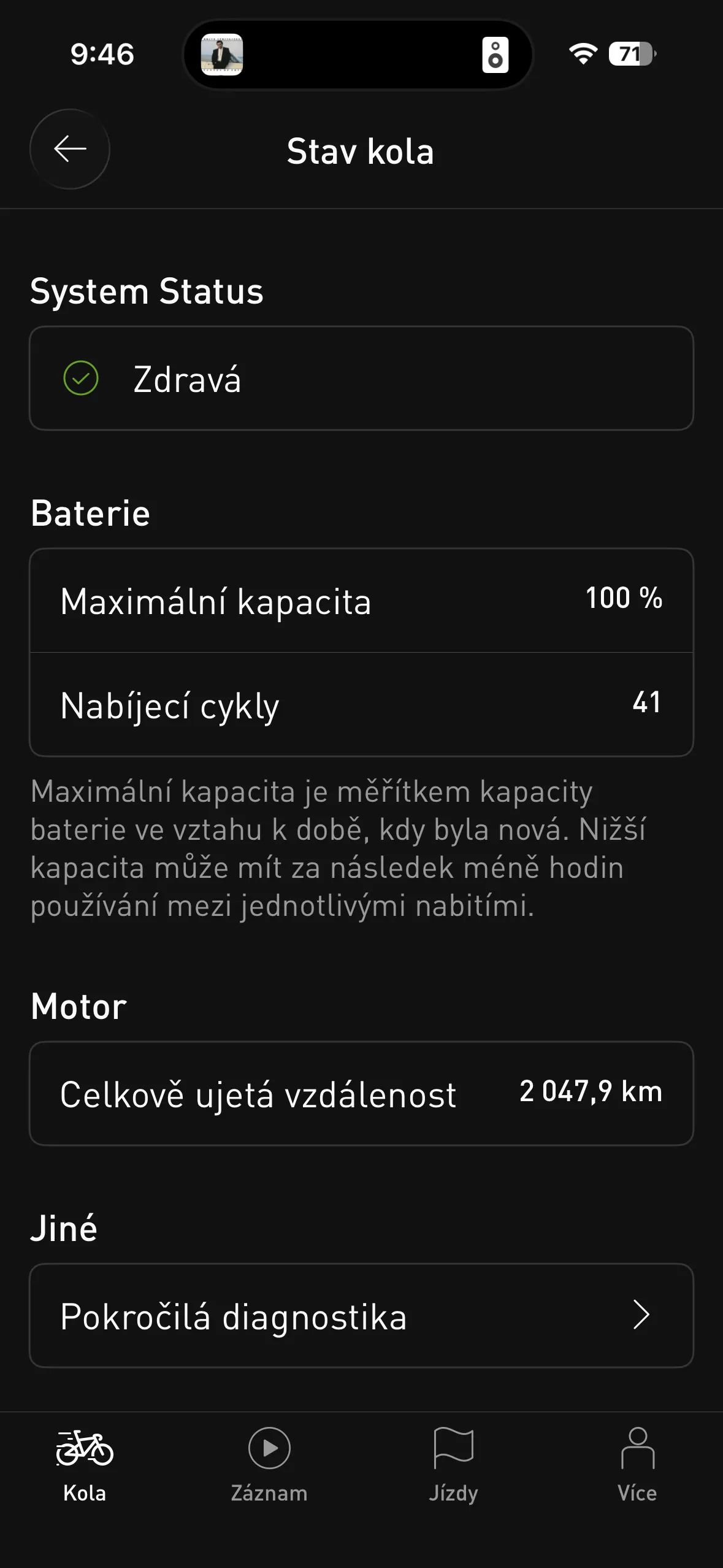
Task: Go to the Více tab
Action: tap(637, 1464)
